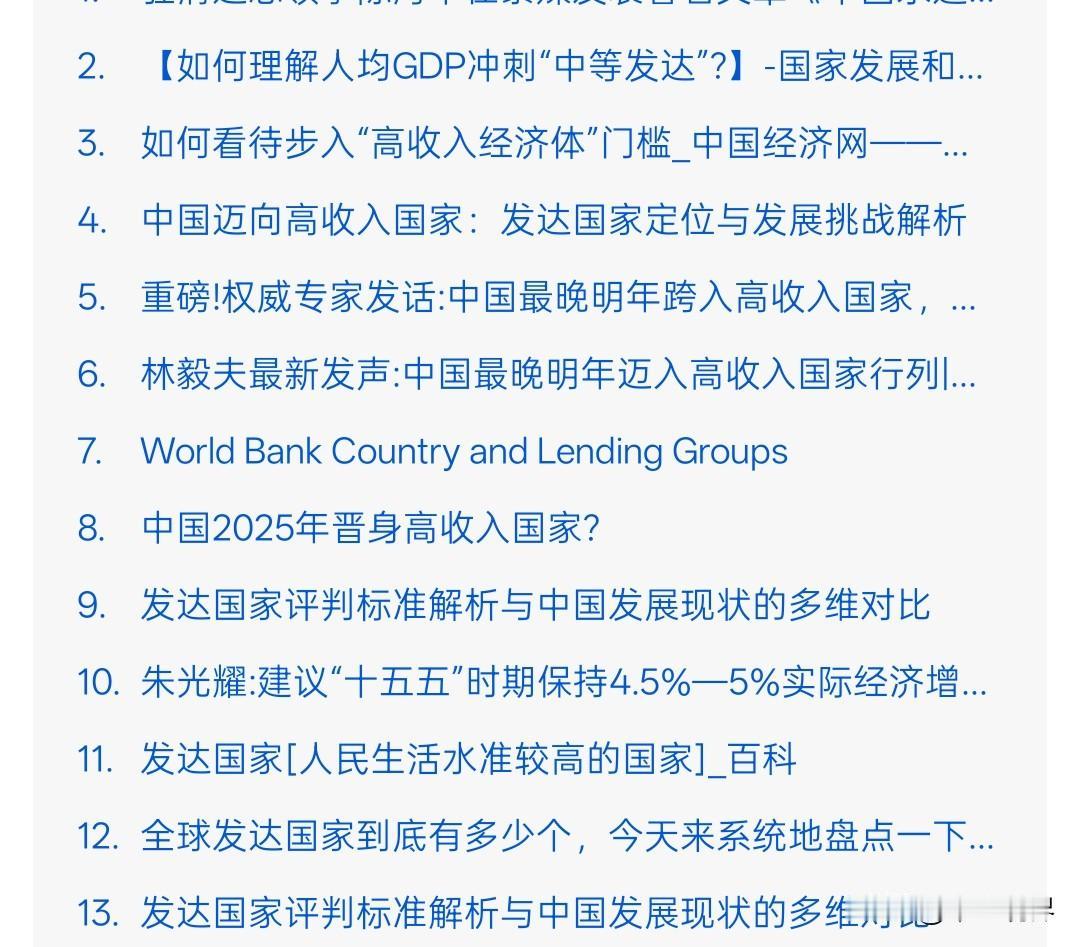
Task: Open link 中国2025年晋身高收入国家?
Action: 370,528
